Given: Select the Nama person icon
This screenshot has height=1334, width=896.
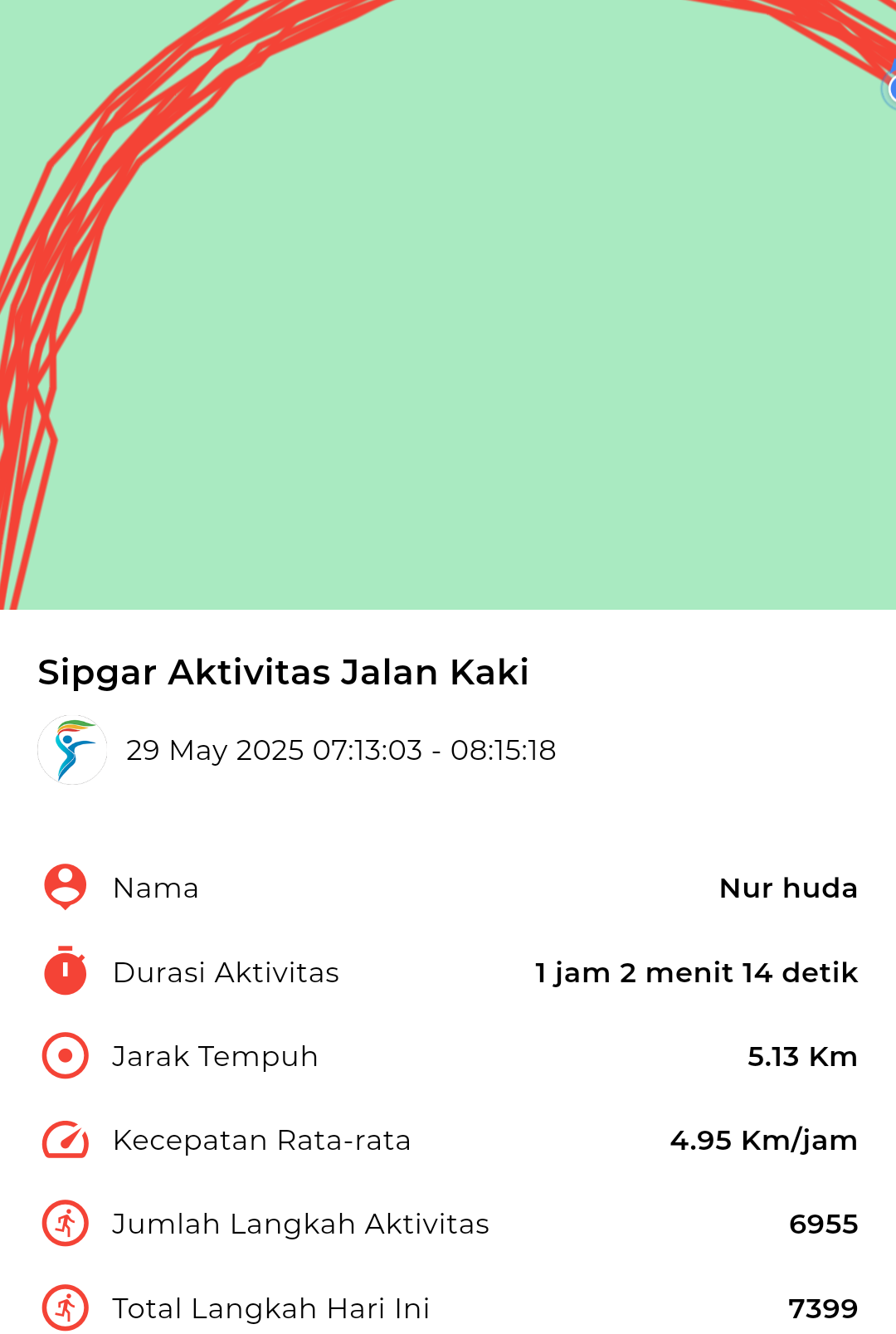Looking at the screenshot, I should coord(64,888).
